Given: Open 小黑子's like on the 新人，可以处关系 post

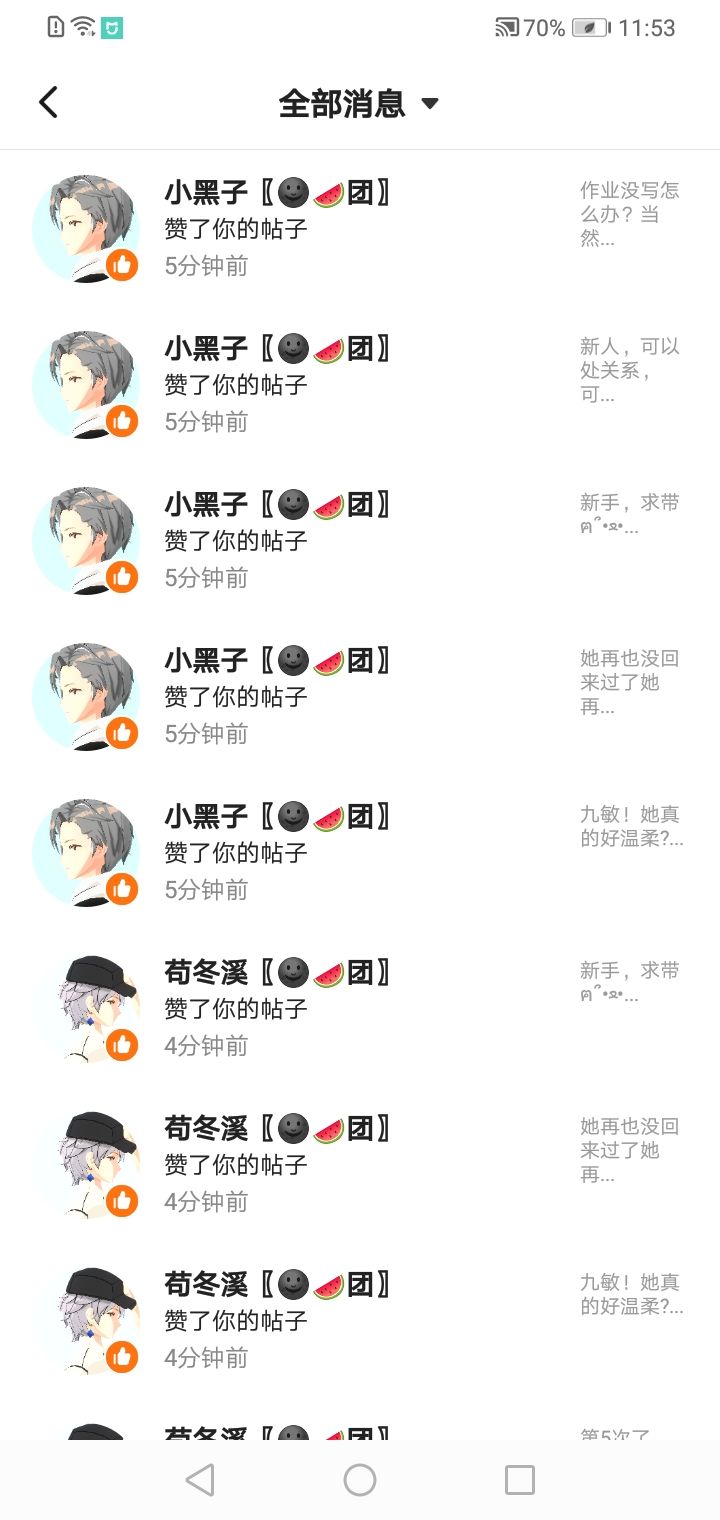Looking at the screenshot, I should [x=360, y=384].
